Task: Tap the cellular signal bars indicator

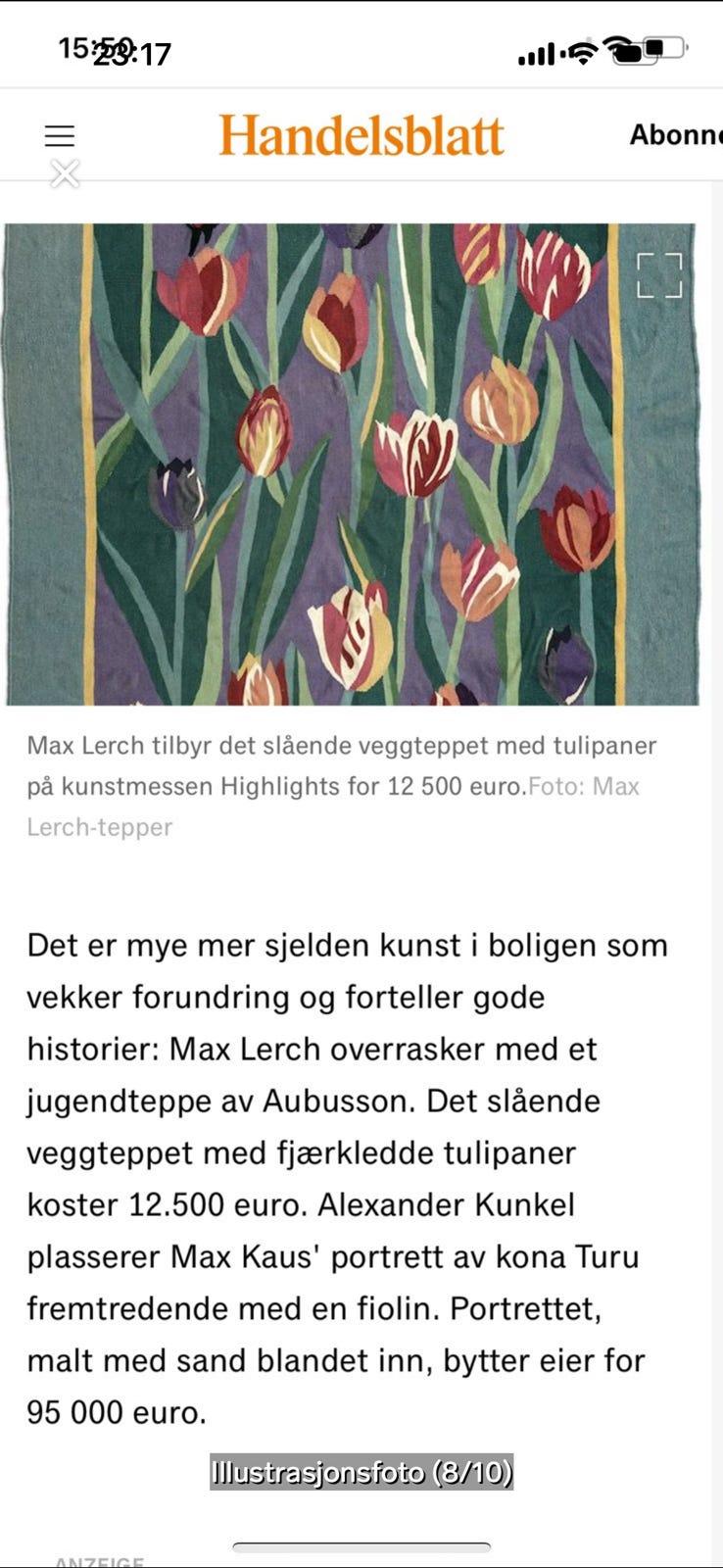Action: (x=537, y=51)
